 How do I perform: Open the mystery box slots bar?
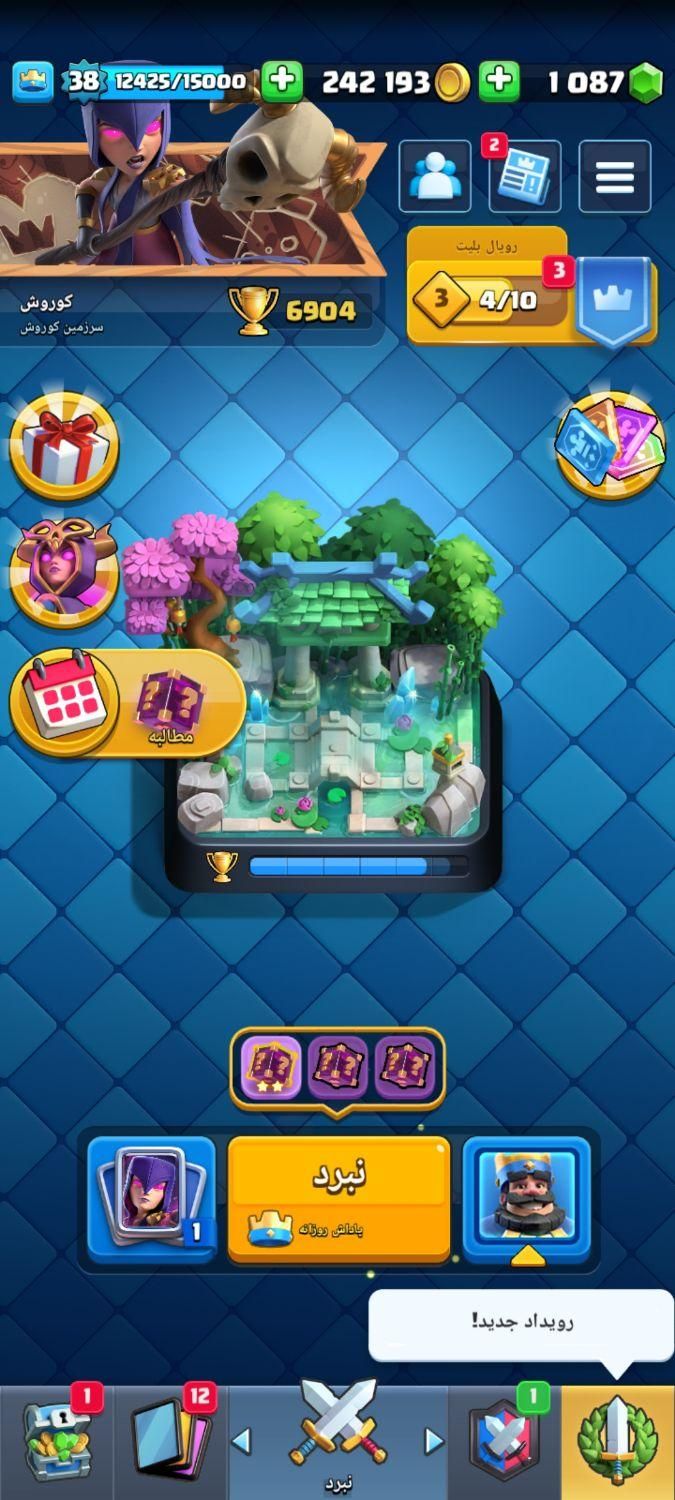point(338,1068)
